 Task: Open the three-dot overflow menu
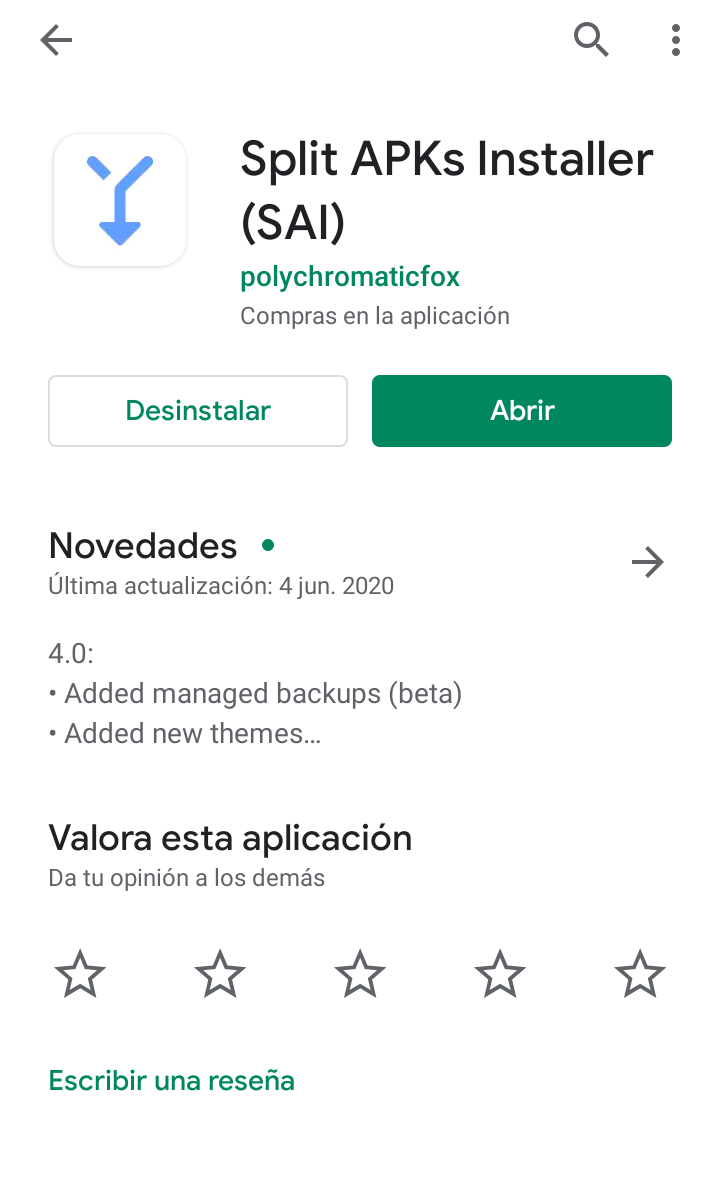point(676,40)
